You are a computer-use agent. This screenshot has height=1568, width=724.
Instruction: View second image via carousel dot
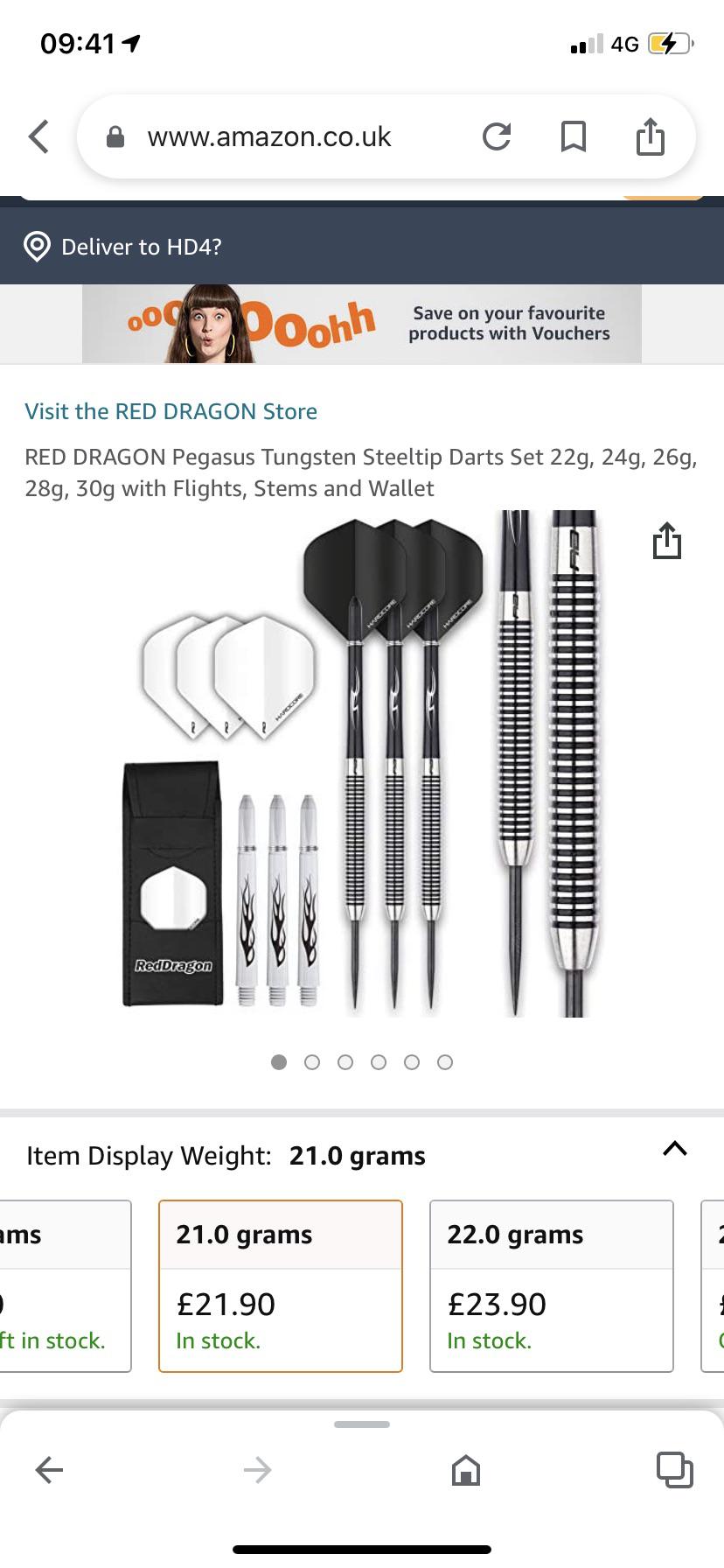pyautogui.click(x=312, y=1061)
